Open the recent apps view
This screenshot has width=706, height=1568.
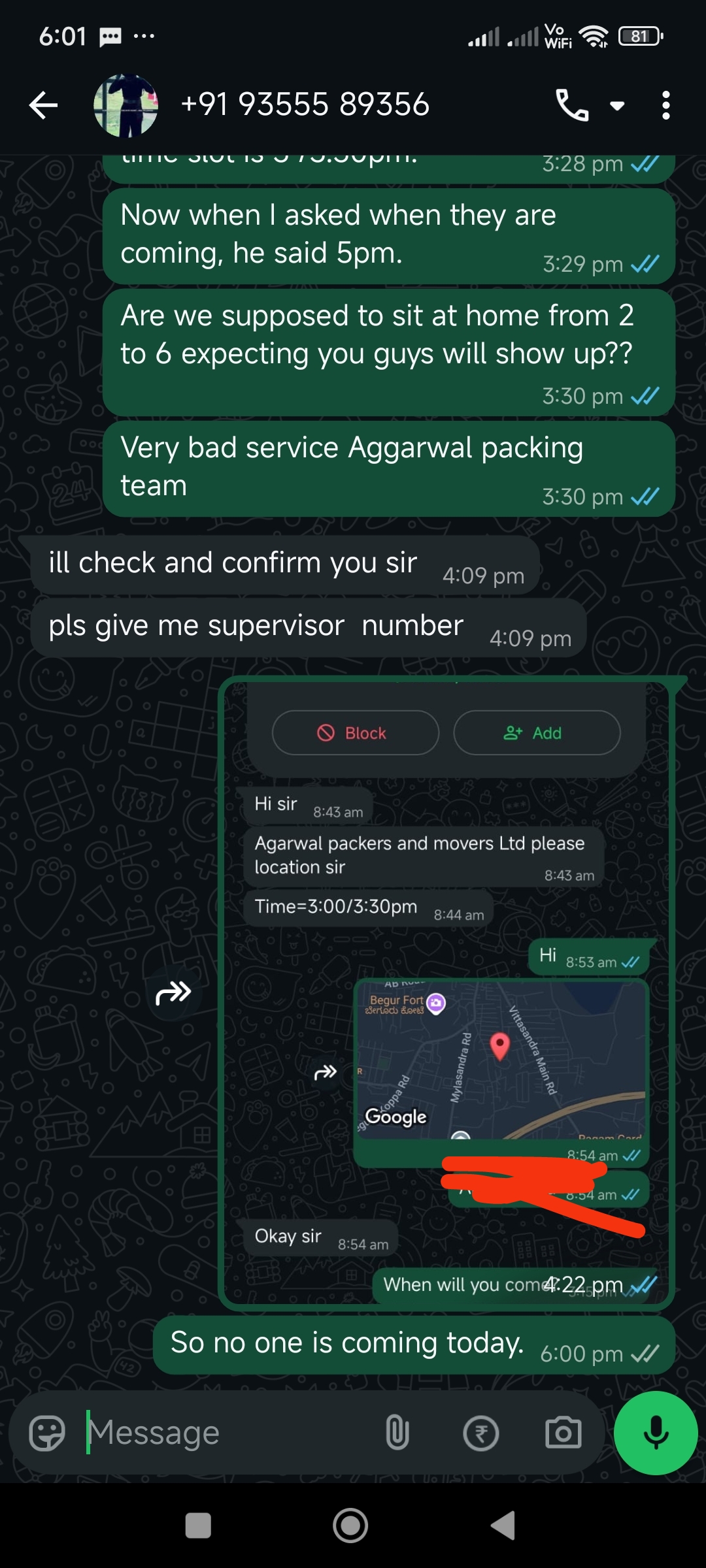[198, 1526]
